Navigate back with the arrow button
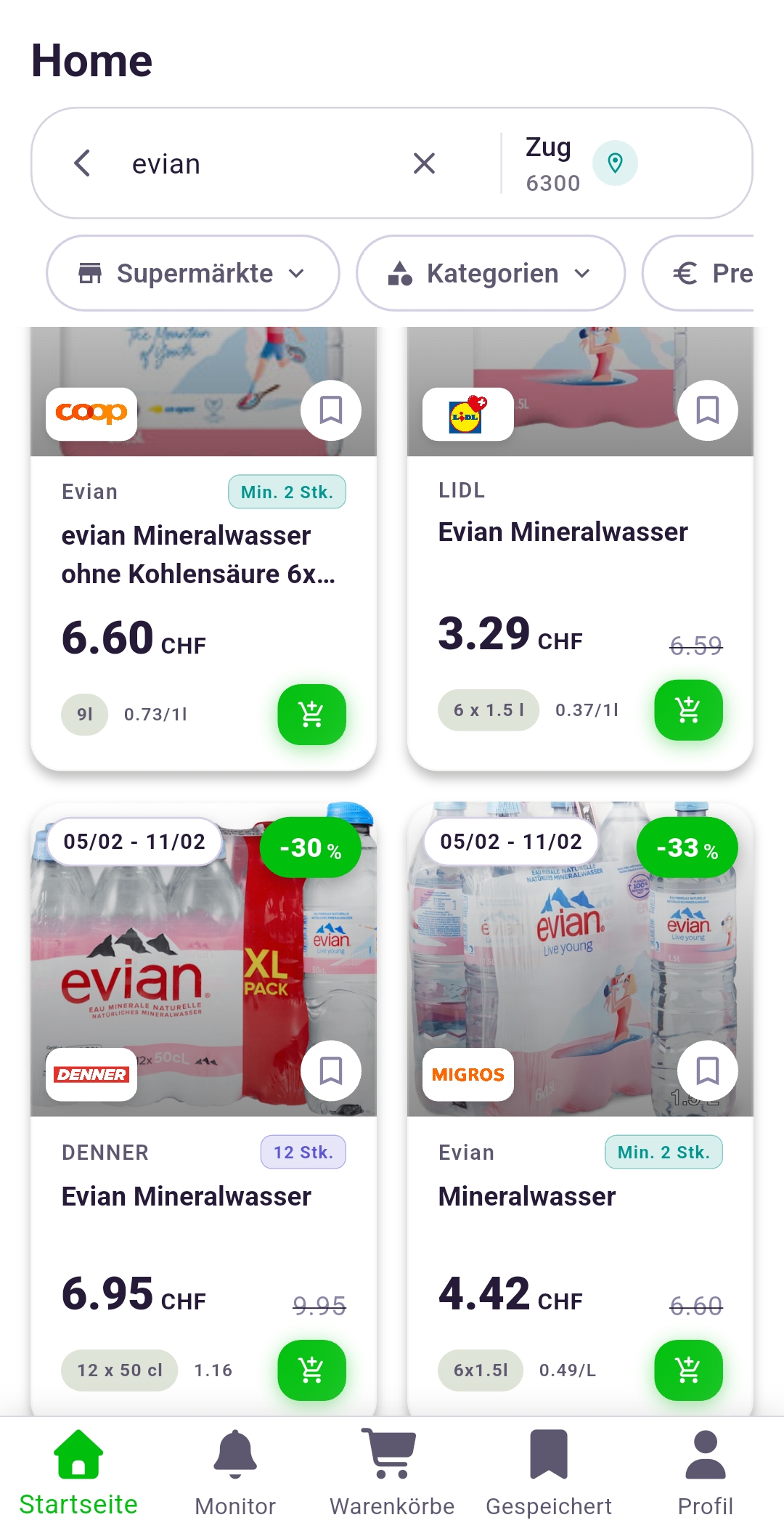Image resolution: width=784 pixels, height=1536 pixels. pos(82,162)
